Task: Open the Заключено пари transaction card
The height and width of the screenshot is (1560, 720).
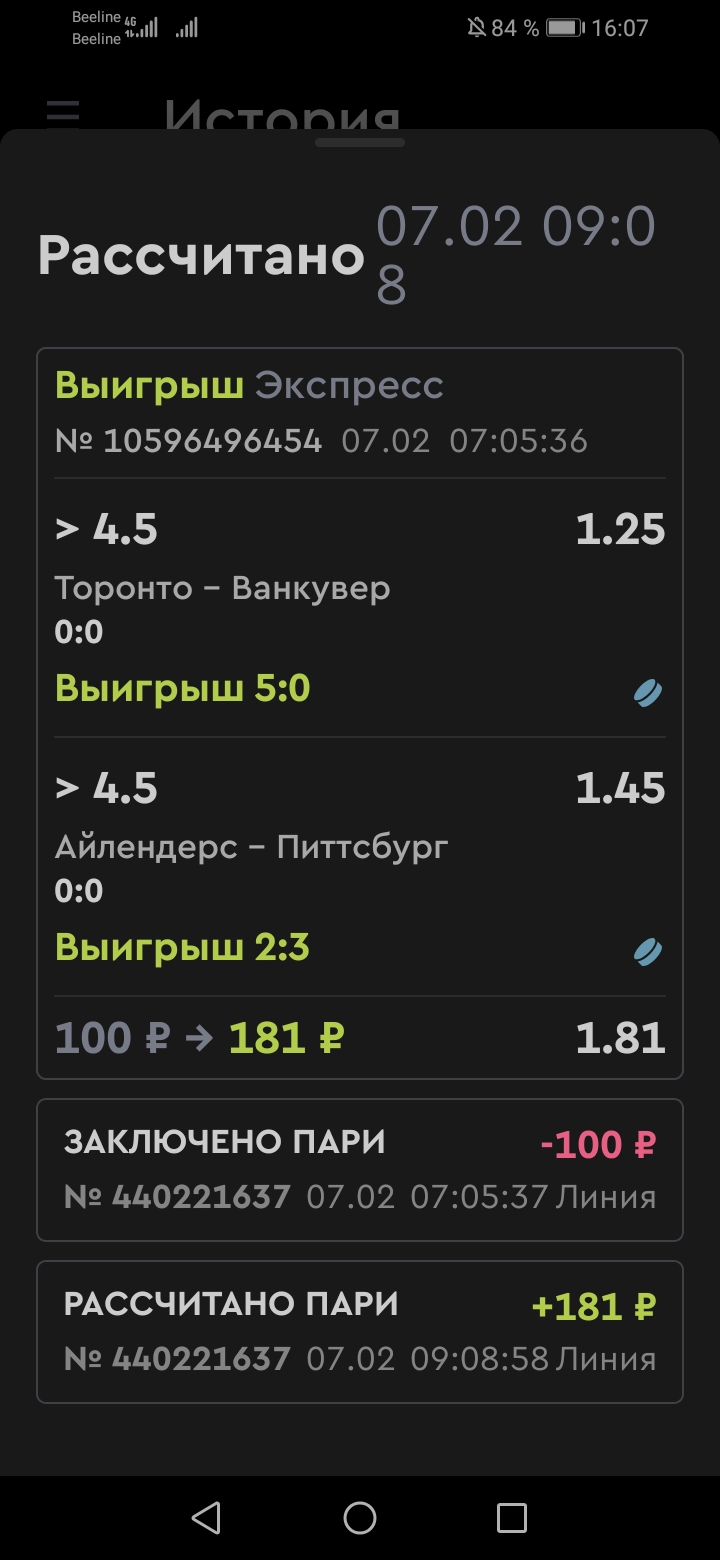Action: click(360, 1169)
